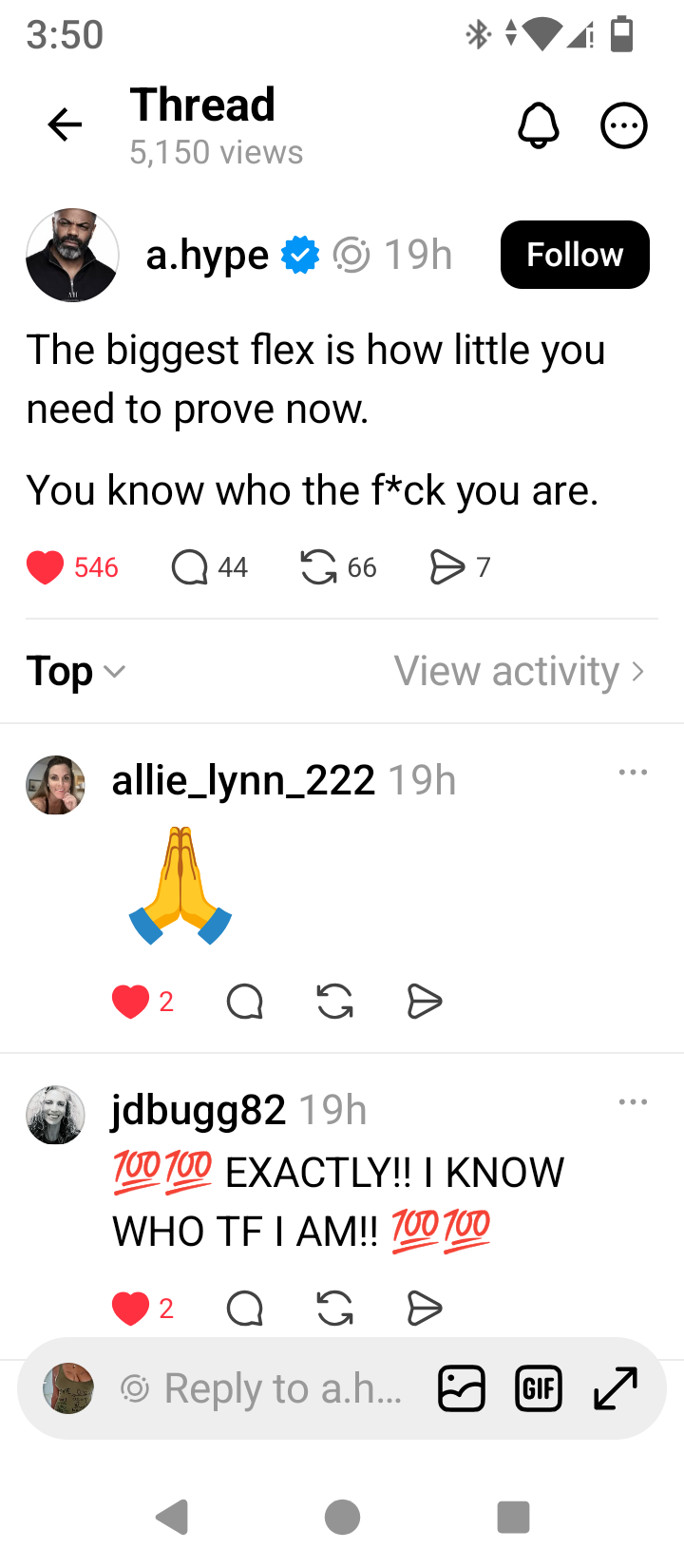Attach an image to the reply
Image resolution: width=684 pixels, height=1568 pixels.
pyautogui.click(x=462, y=1389)
